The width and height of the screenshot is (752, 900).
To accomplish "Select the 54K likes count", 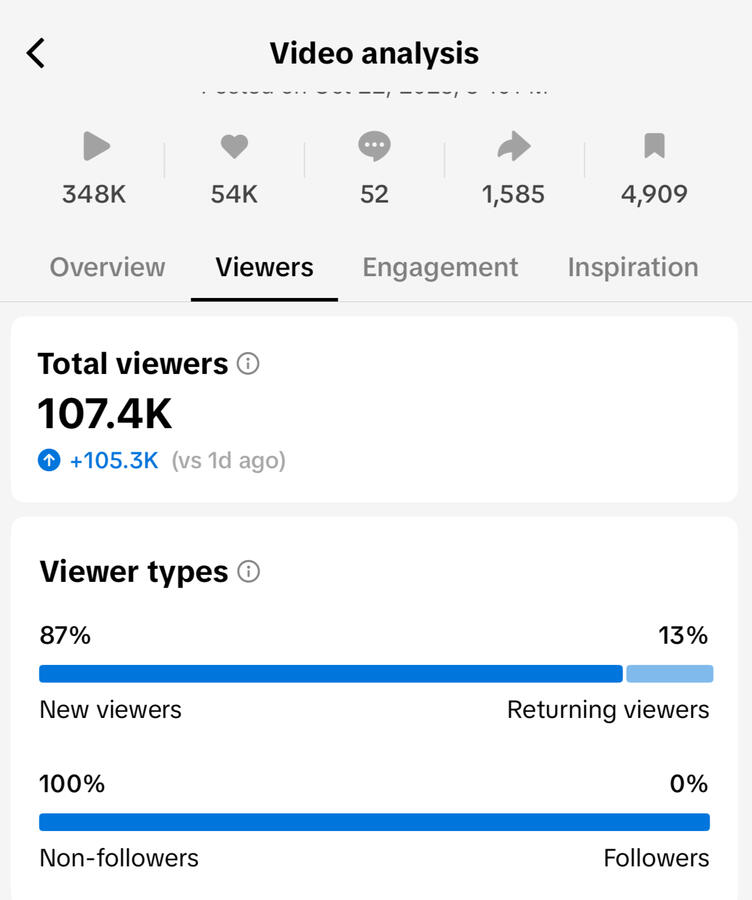I will [234, 194].
